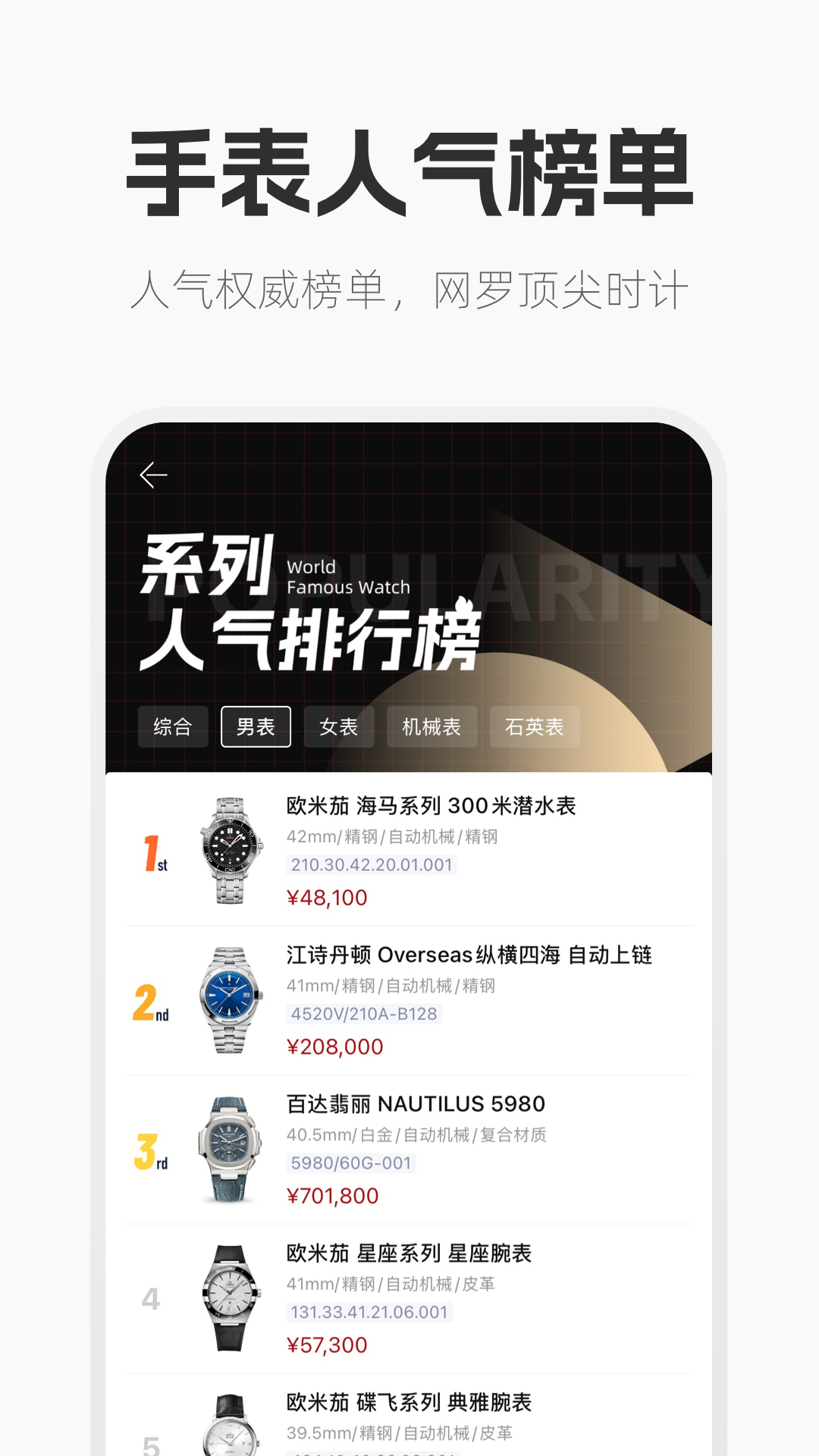The image size is (819, 1456).
Task: Select the 石英表 filter
Action: (535, 726)
